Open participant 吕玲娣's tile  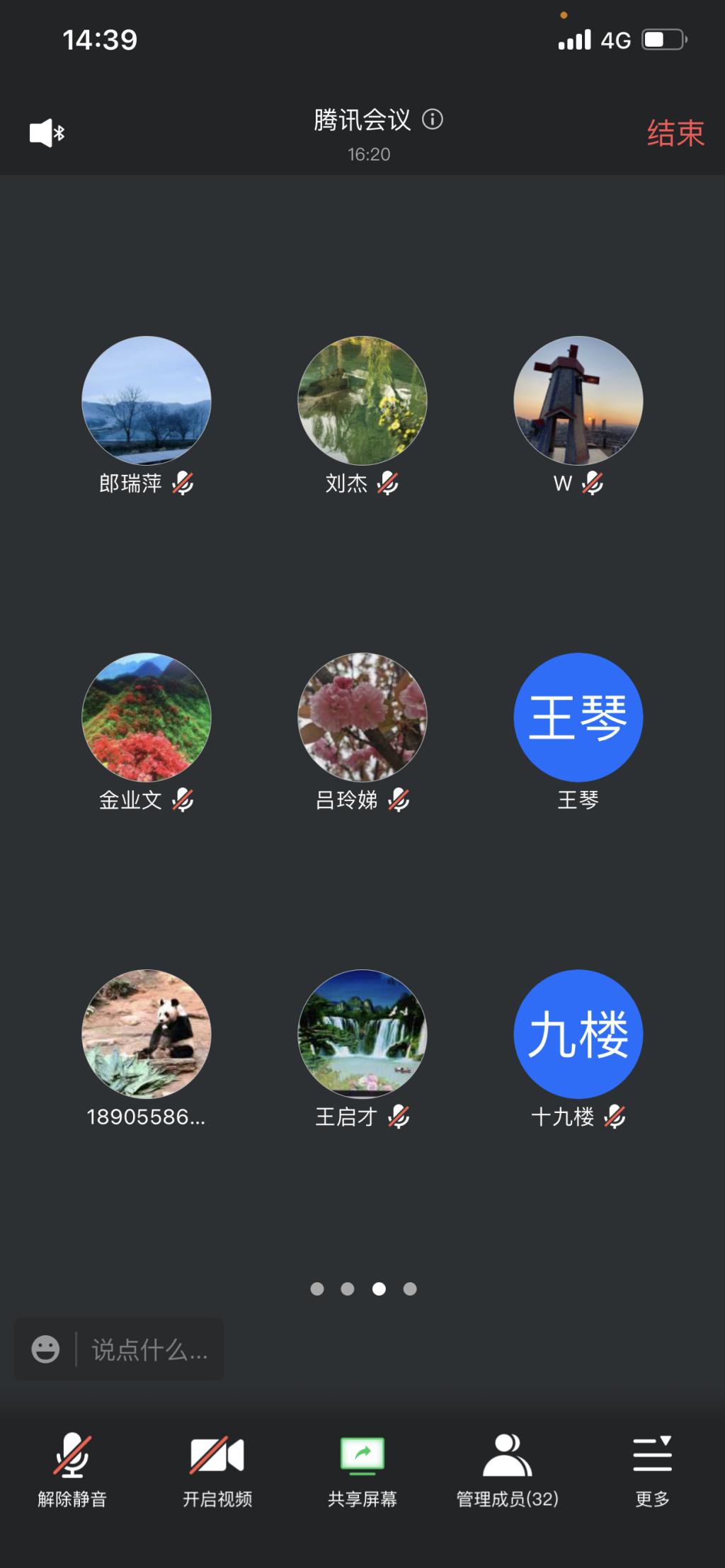click(x=362, y=717)
